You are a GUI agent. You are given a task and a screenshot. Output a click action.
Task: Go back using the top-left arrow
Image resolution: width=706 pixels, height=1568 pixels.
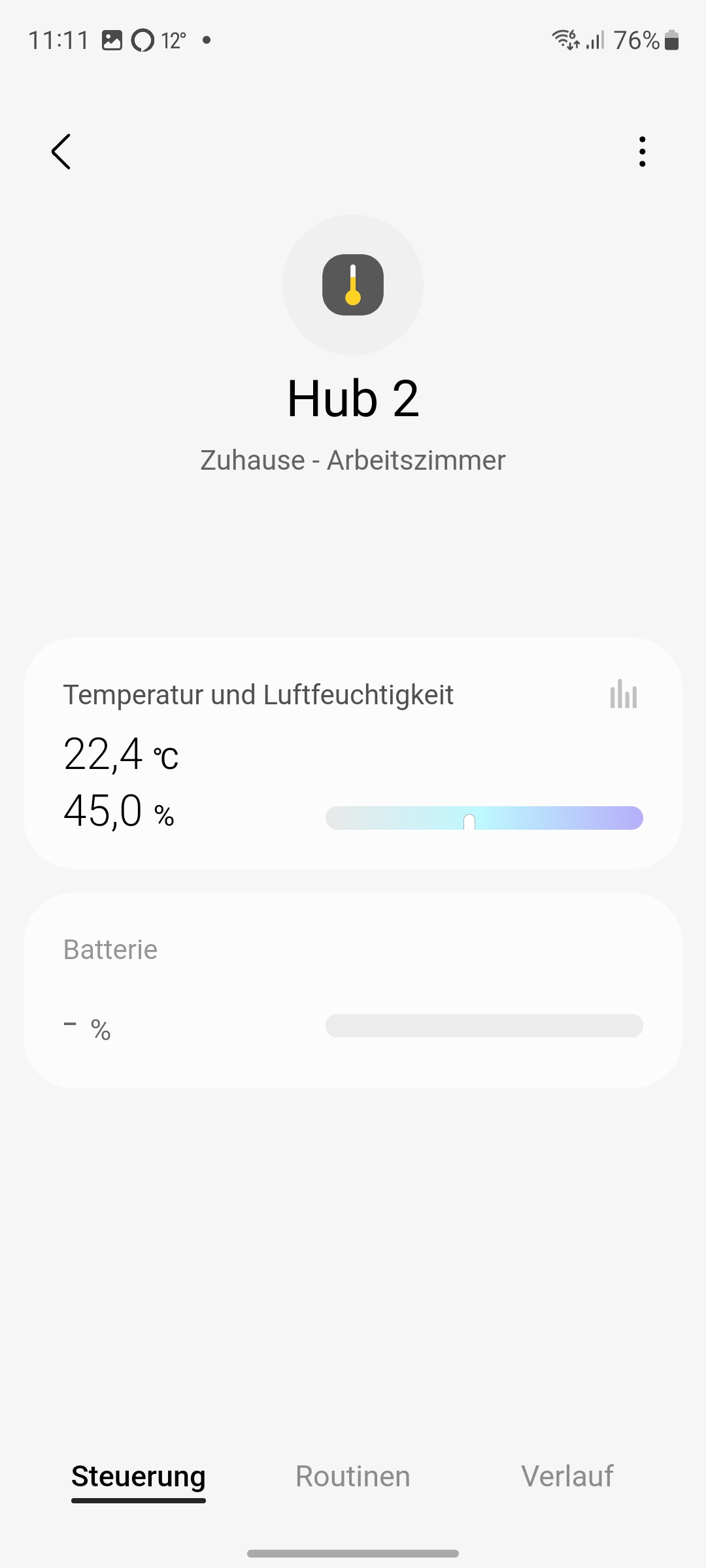(x=61, y=152)
